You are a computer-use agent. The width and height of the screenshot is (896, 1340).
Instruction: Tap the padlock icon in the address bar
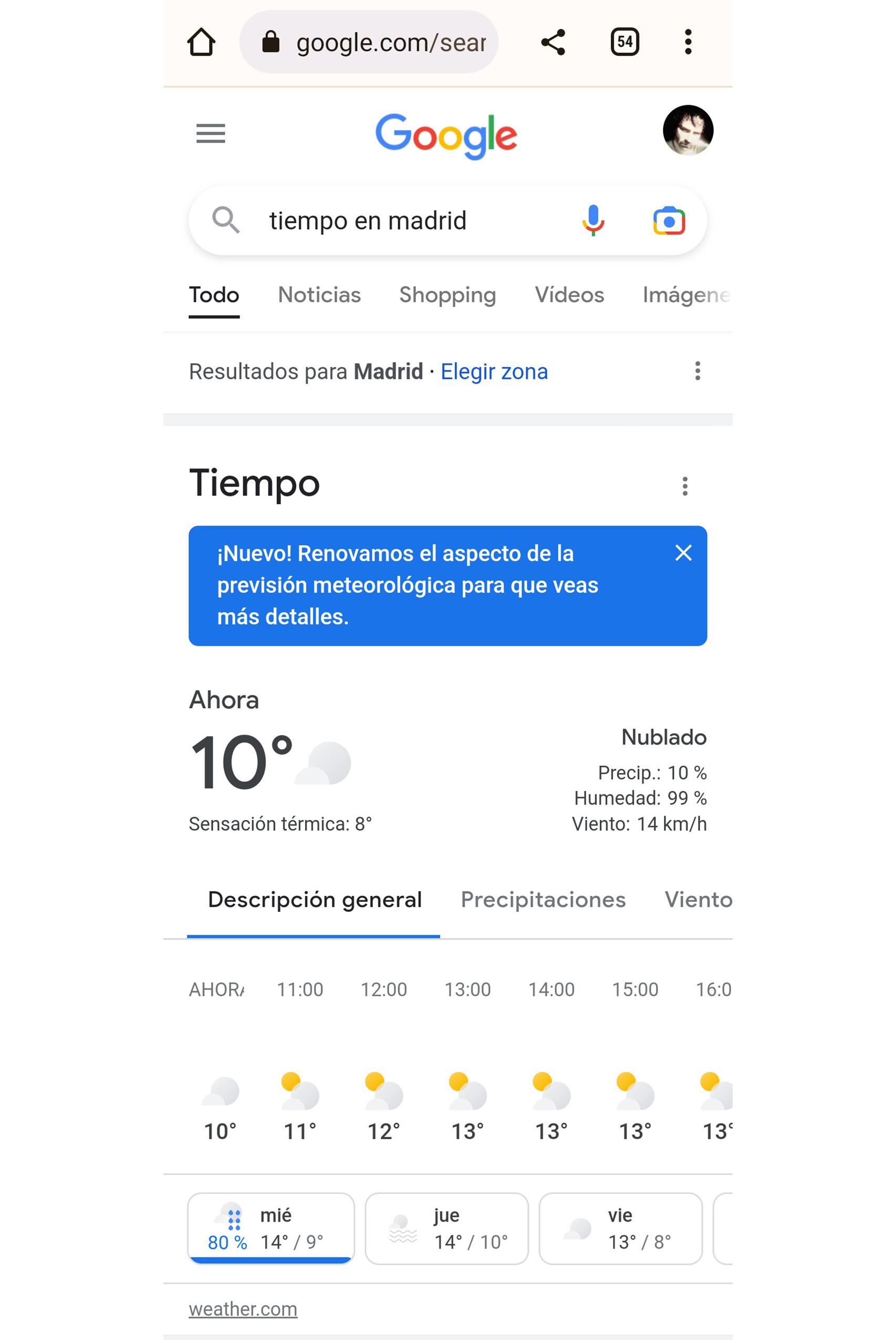pyautogui.click(x=271, y=42)
